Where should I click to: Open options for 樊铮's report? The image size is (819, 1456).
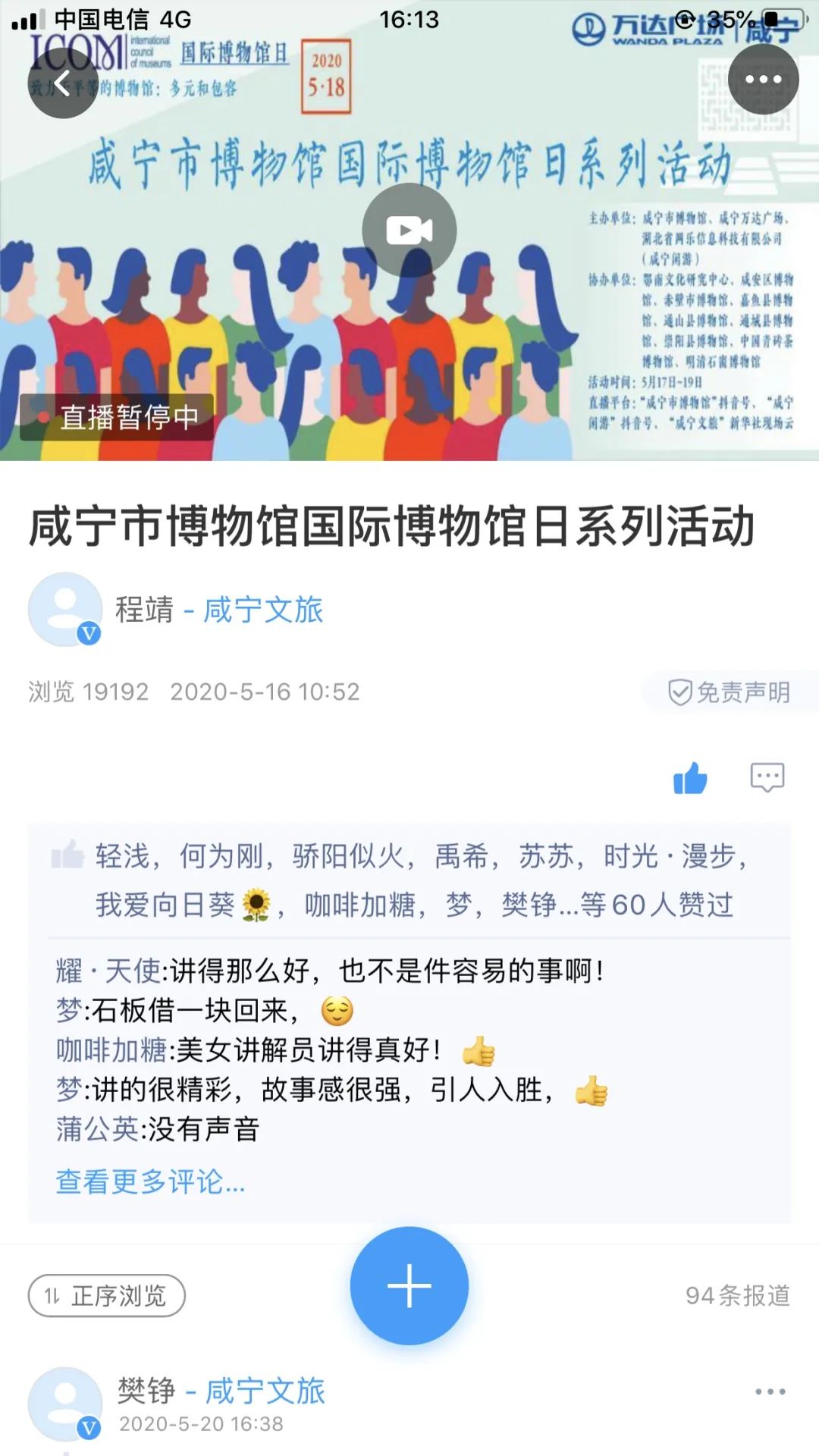(x=770, y=1392)
